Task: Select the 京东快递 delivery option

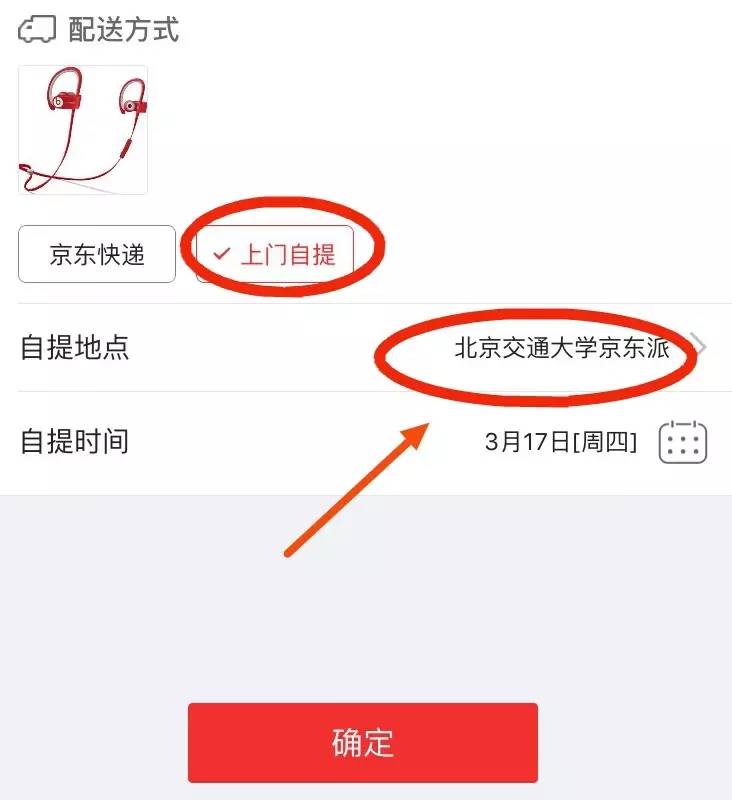Action: point(97,254)
